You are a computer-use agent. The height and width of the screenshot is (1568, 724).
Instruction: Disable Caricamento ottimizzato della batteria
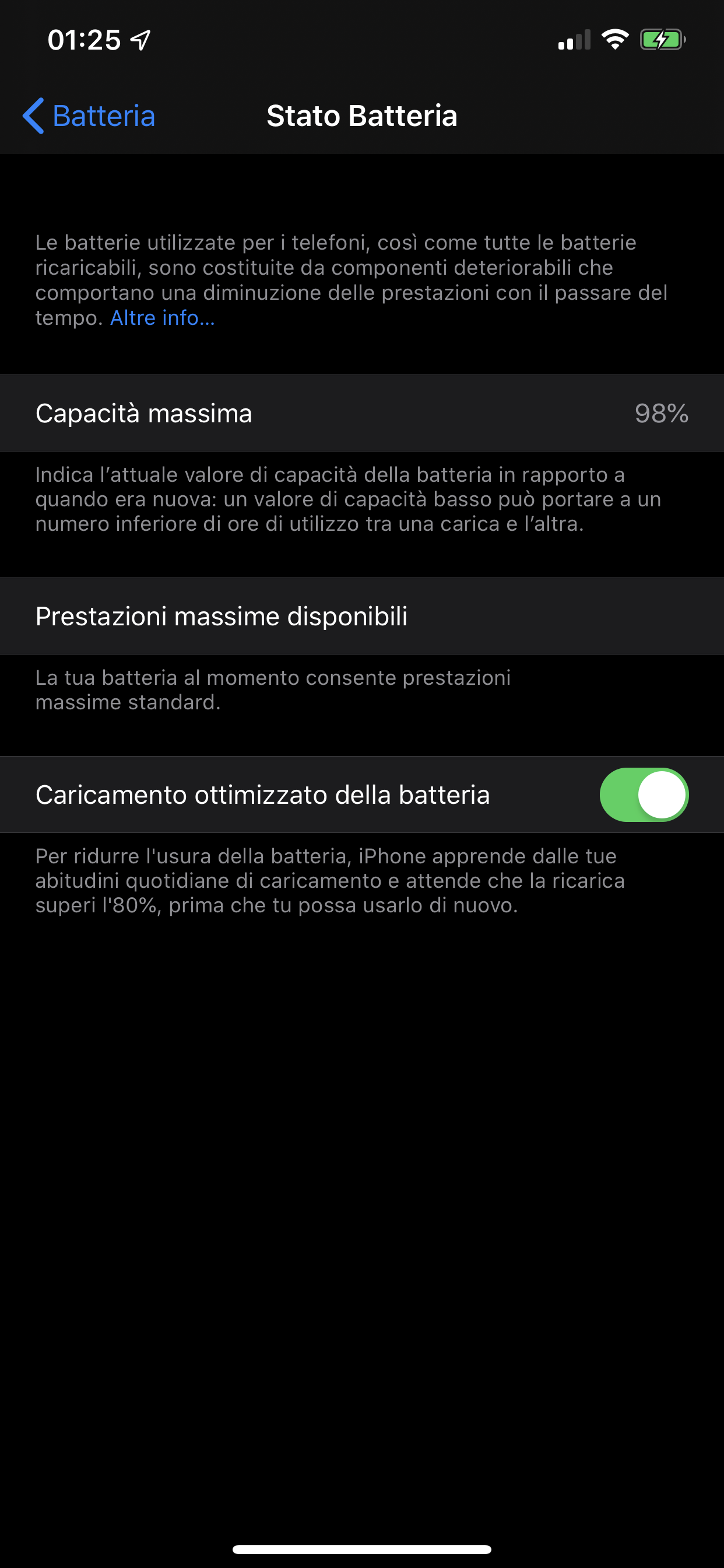pyautogui.click(x=644, y=794)
